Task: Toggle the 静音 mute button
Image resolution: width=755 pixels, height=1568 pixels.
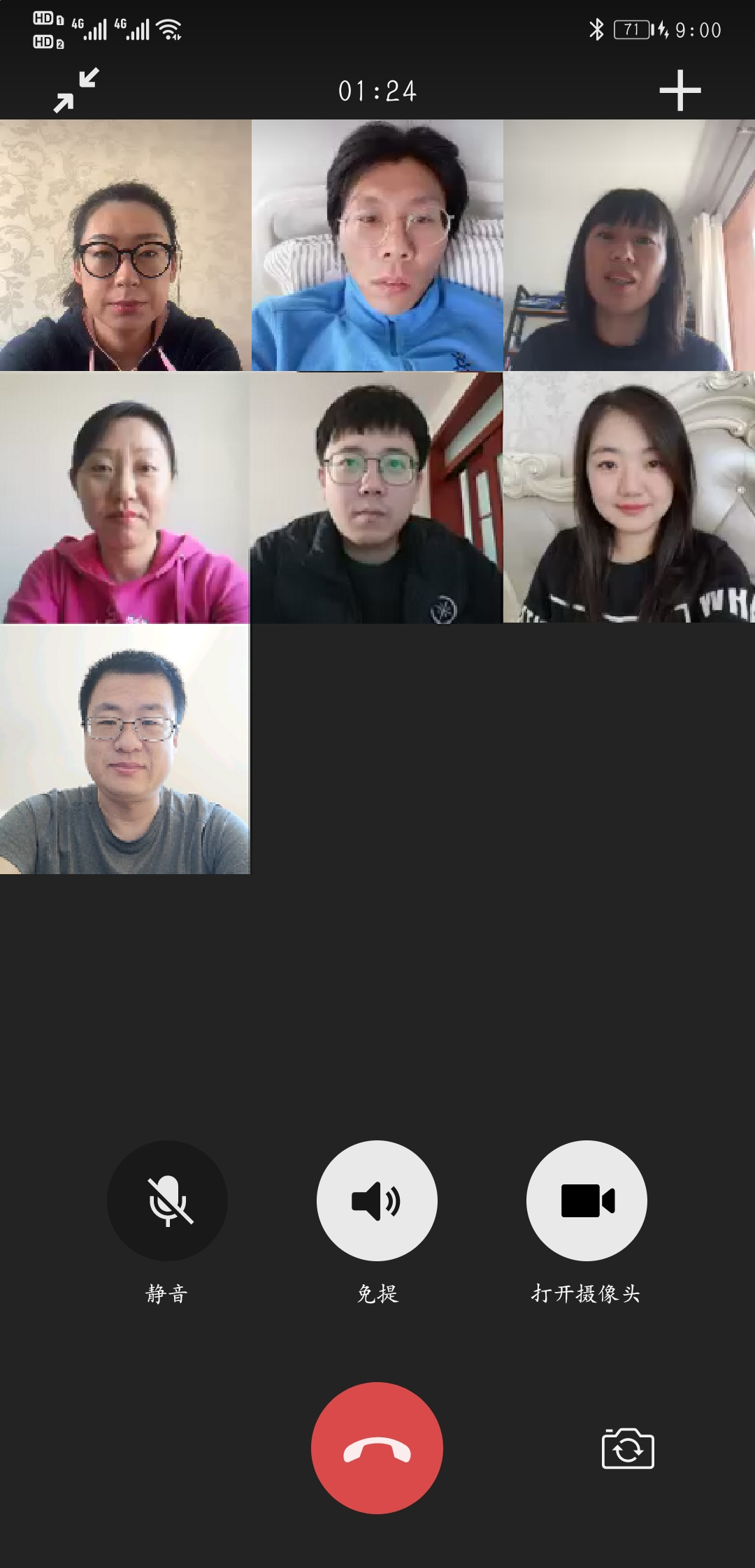Action: 167,1200
